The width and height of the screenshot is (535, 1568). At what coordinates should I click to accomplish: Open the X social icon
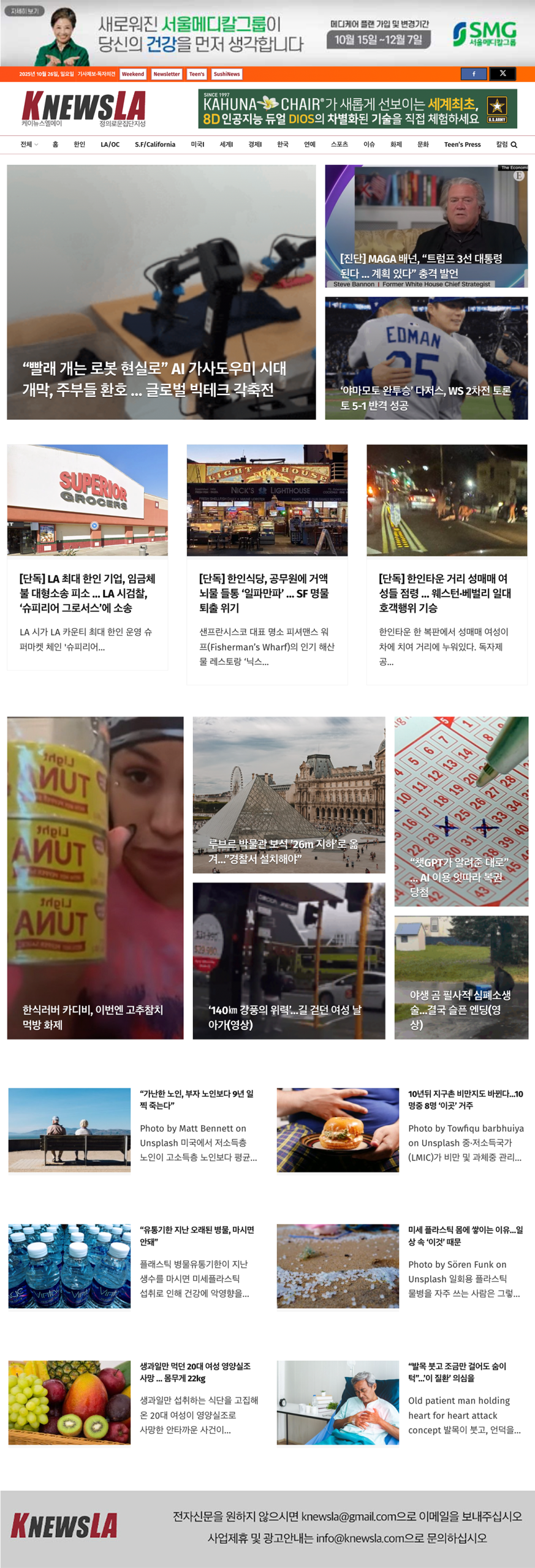503,73
